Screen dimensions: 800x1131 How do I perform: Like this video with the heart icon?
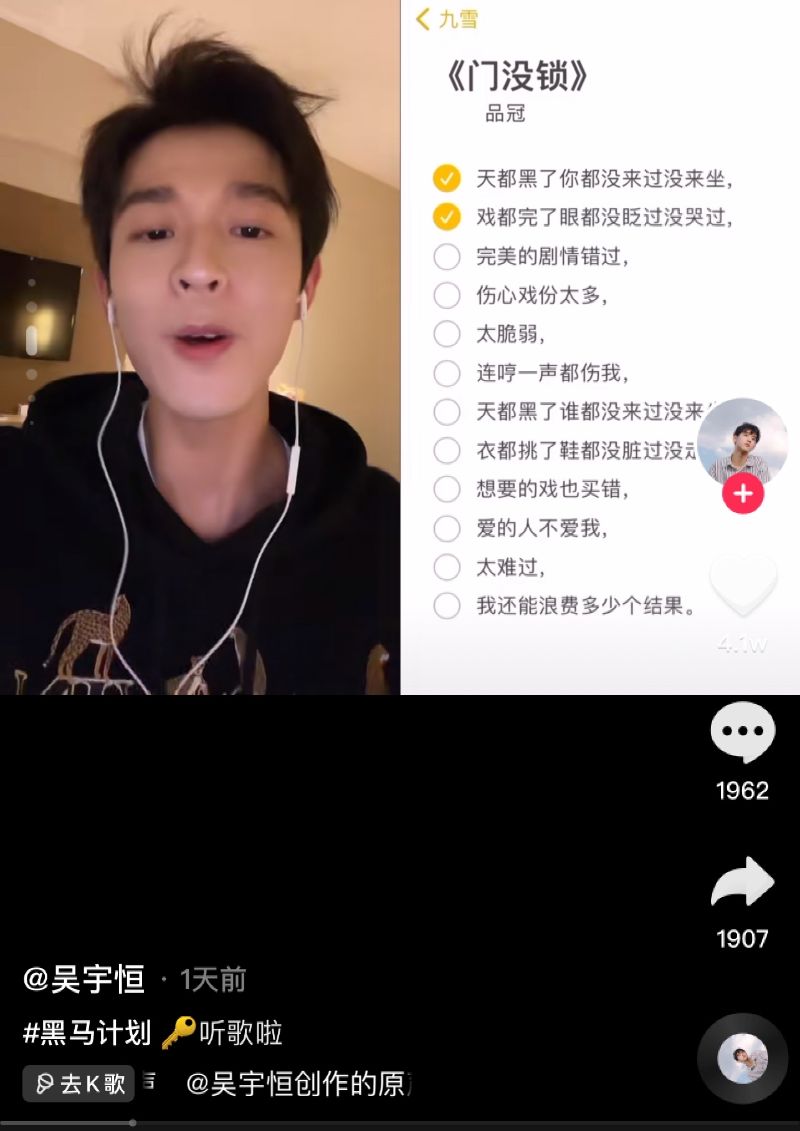point(742,586)
